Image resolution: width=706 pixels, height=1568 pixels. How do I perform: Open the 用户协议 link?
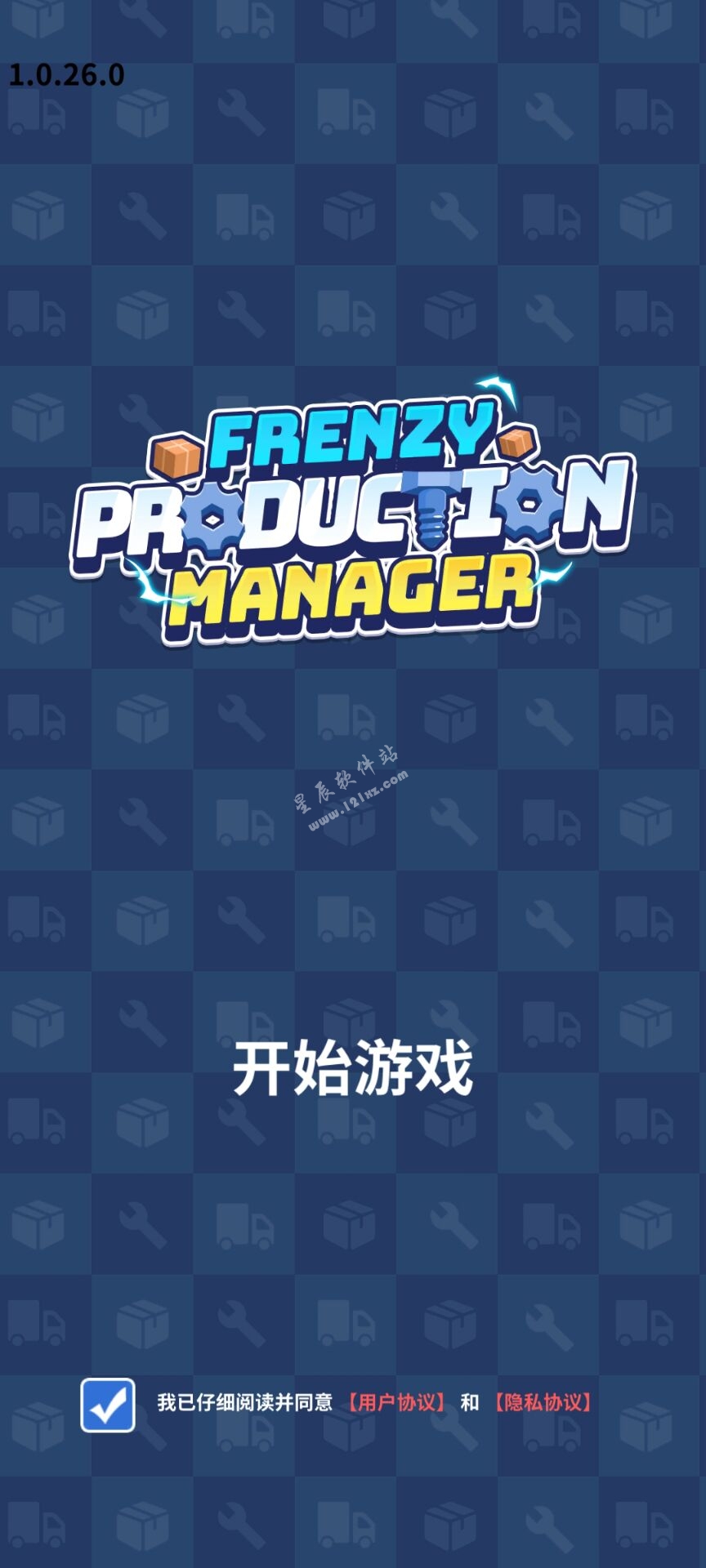397,1403
